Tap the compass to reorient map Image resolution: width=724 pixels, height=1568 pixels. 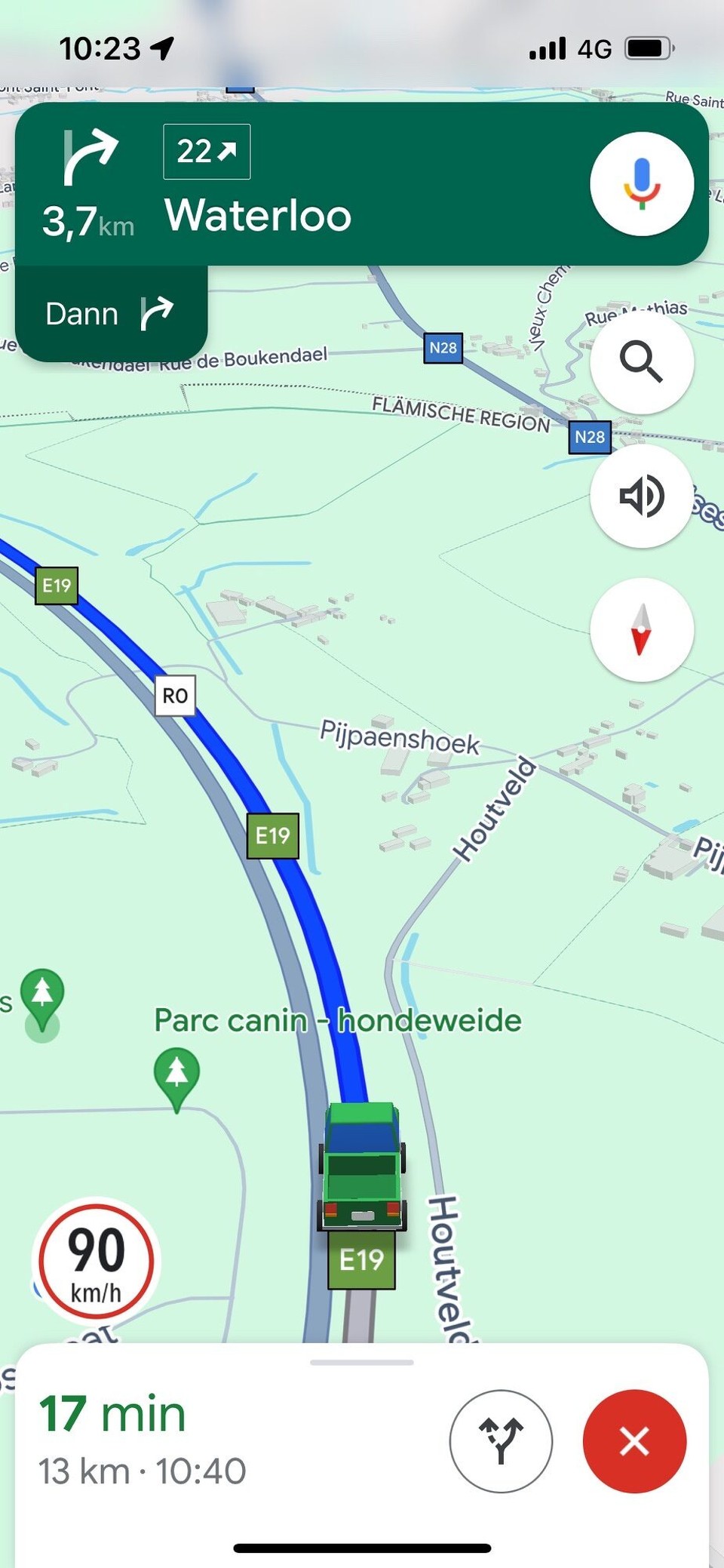point(641,629)
